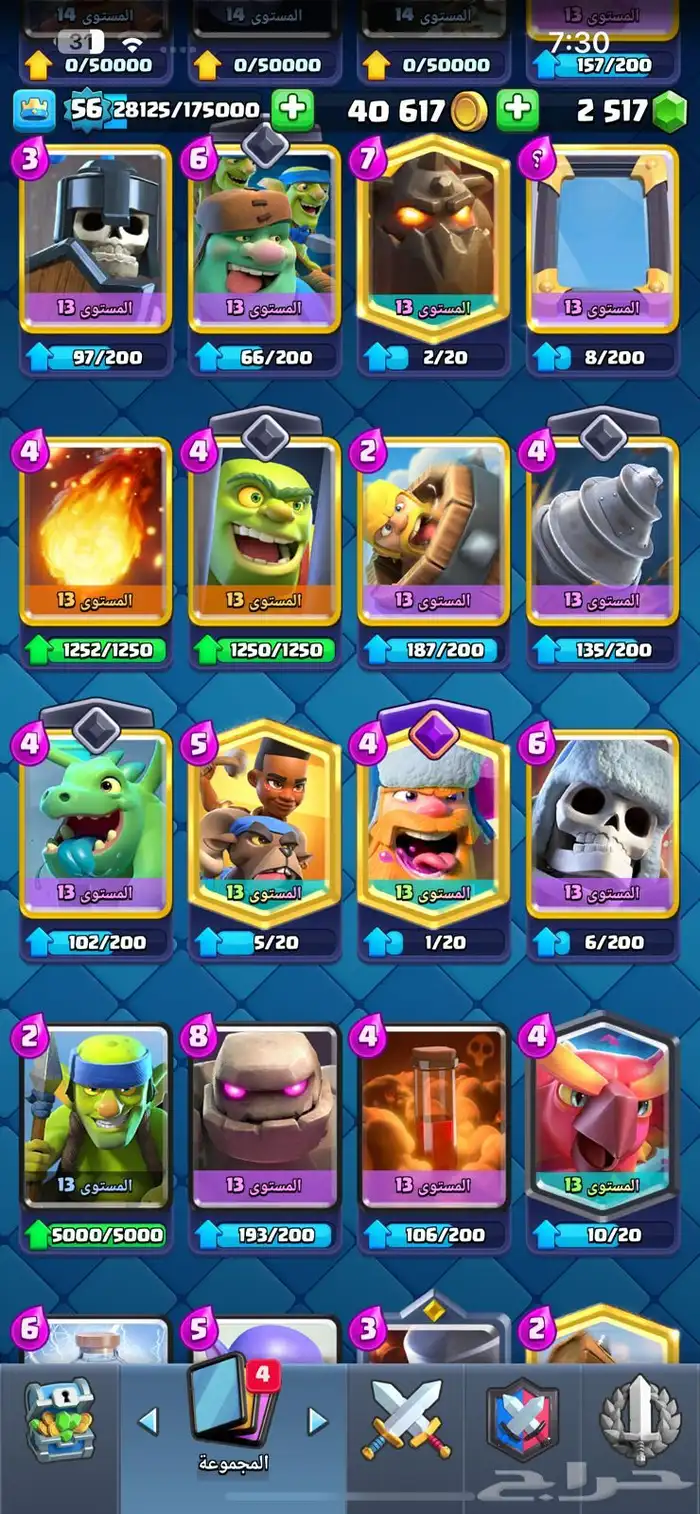Select the Lava Hound card
The image size is (700, 1514).
coord(434,240)
